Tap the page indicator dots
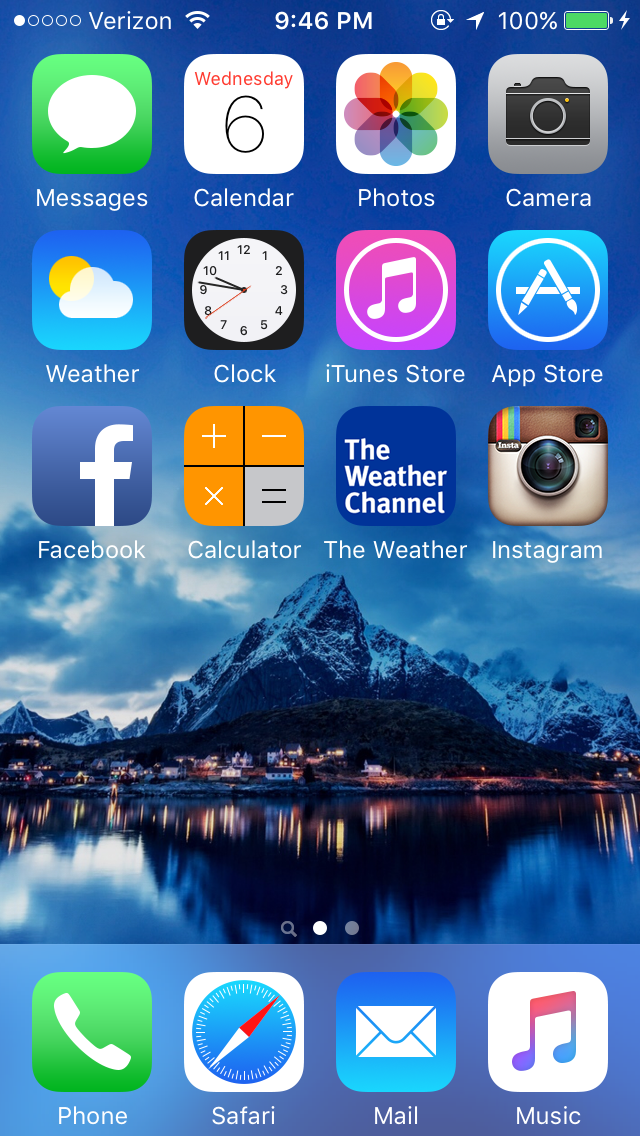Image resolution: width=640 pixels, height=1136 pixels. coord(320,928)
